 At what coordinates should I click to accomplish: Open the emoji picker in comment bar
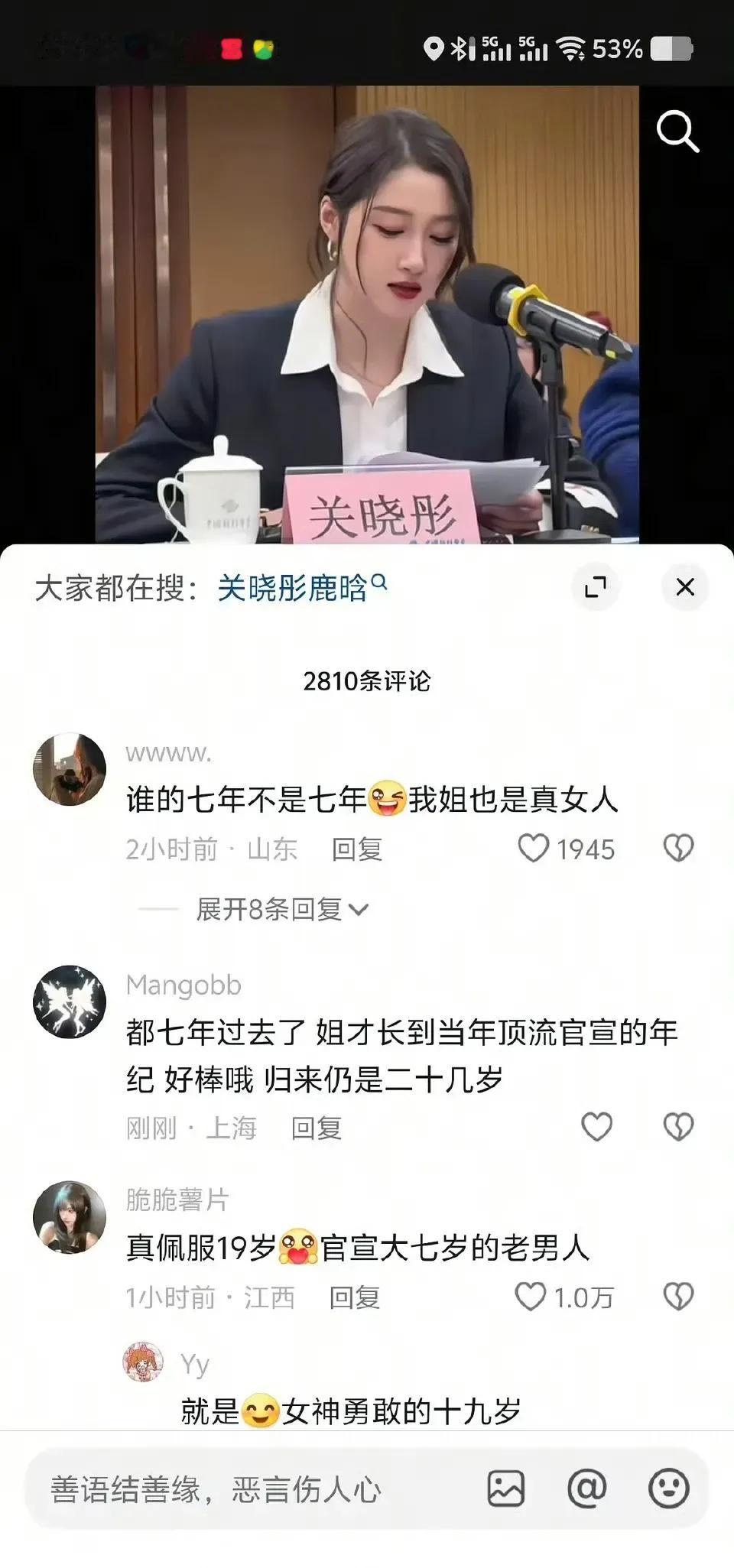coord(671,1488)
